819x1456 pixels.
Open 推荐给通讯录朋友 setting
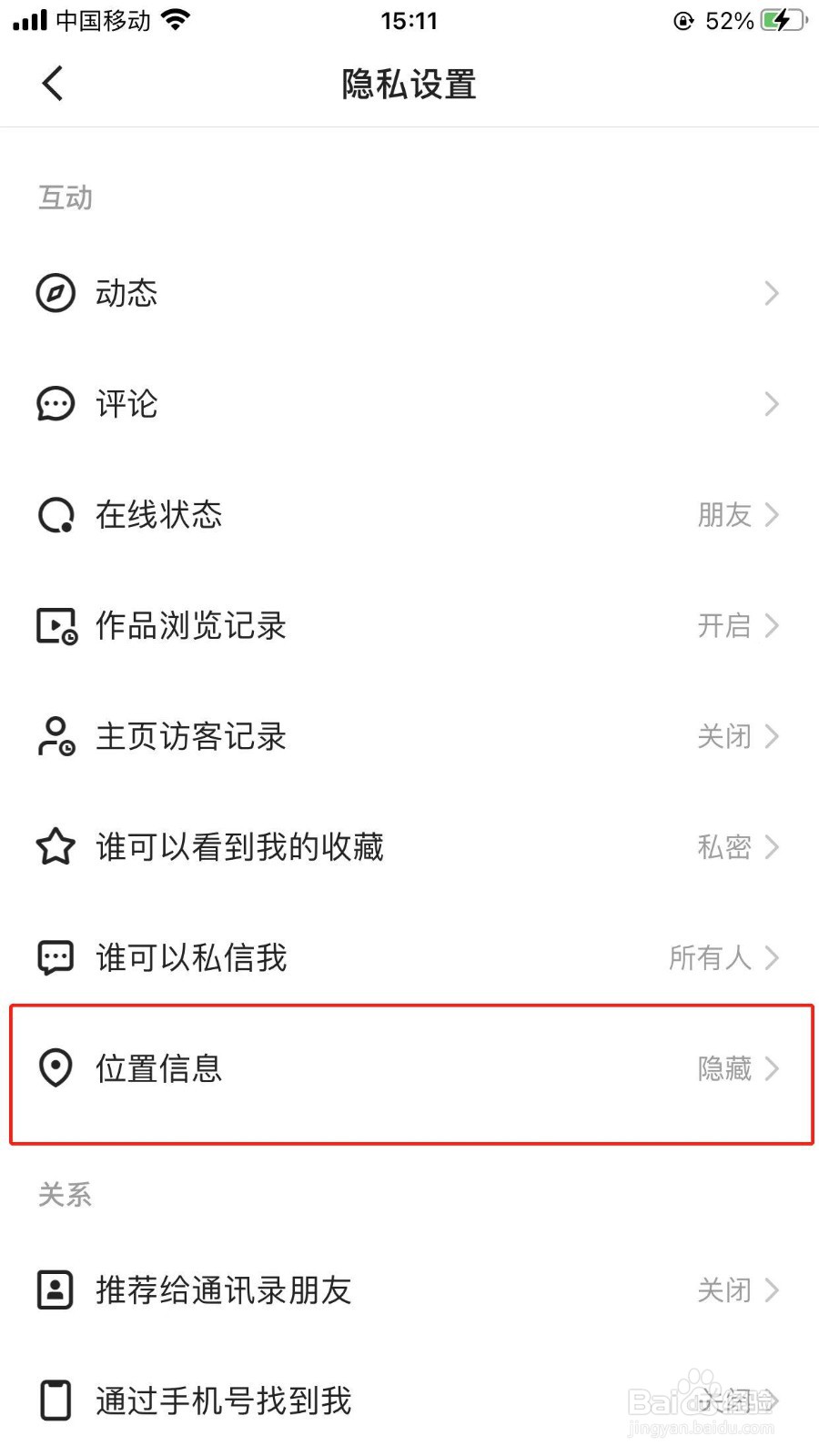coord(409,1290)
